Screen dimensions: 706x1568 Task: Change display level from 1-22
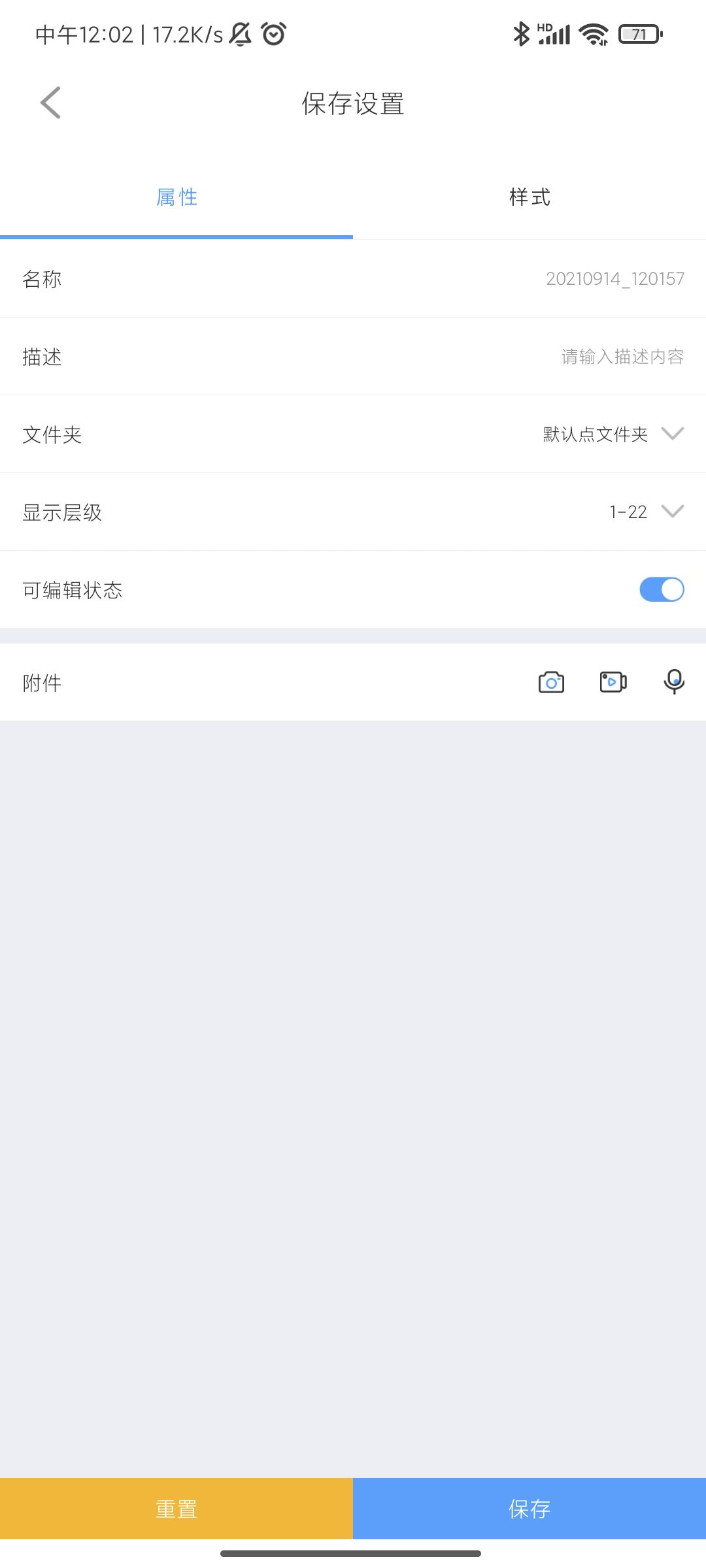point(628,512)
